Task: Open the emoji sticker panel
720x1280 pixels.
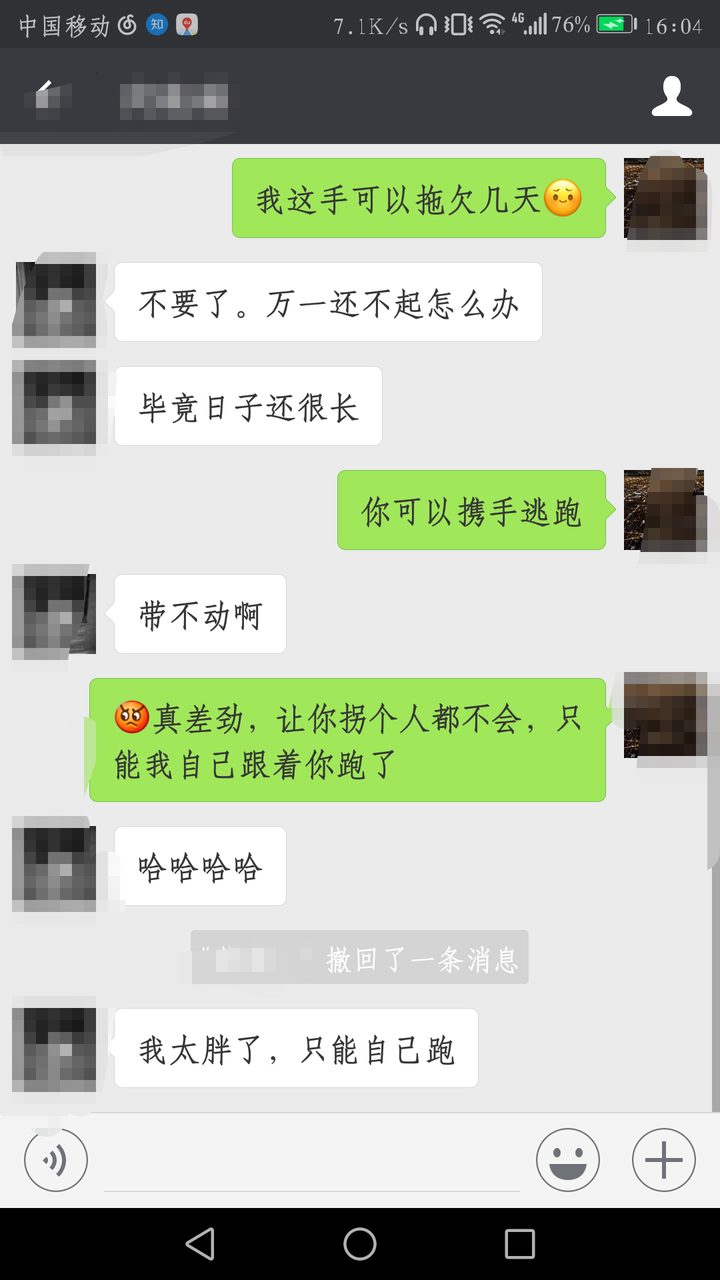Action: click(x=567, y=1160)
